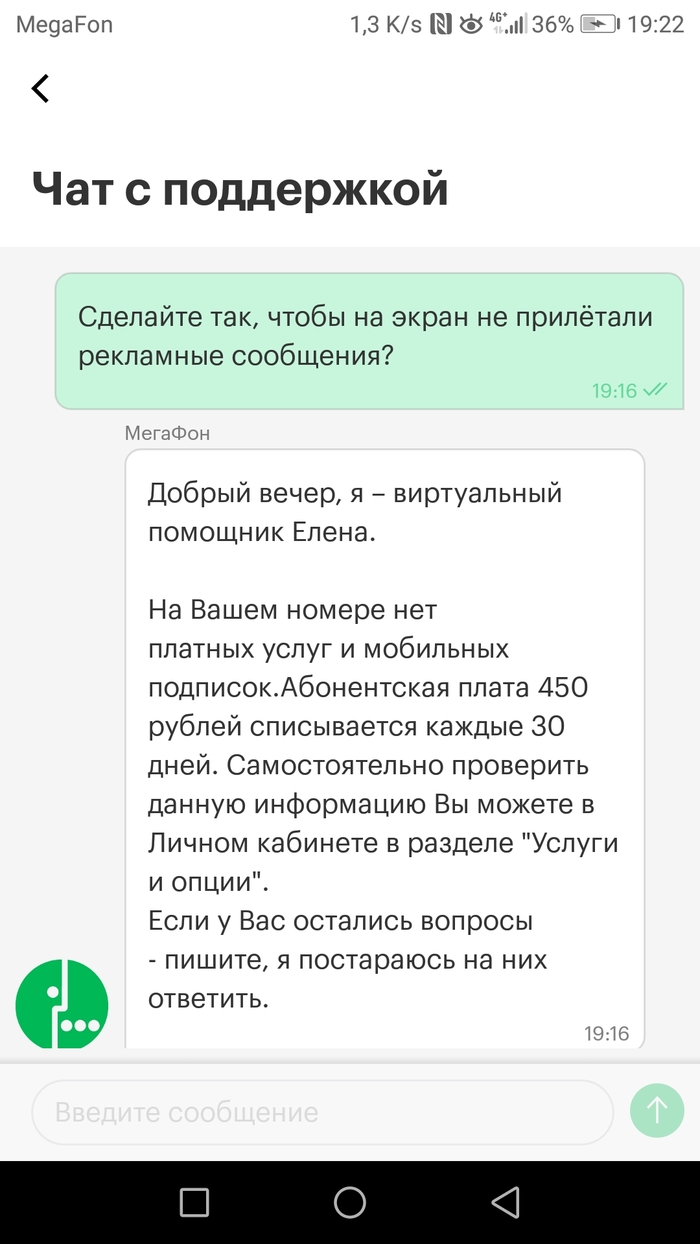700x1244 pixels.
Task: Send the message with the green arrow
Action: pyautogui.click(x=657, y=1110)
